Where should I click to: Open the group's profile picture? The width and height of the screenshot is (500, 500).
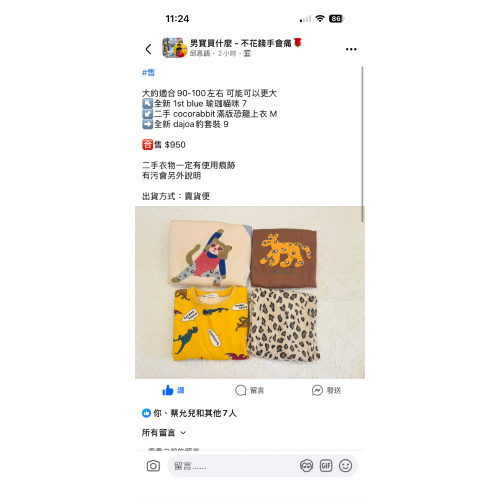[174, 48]
